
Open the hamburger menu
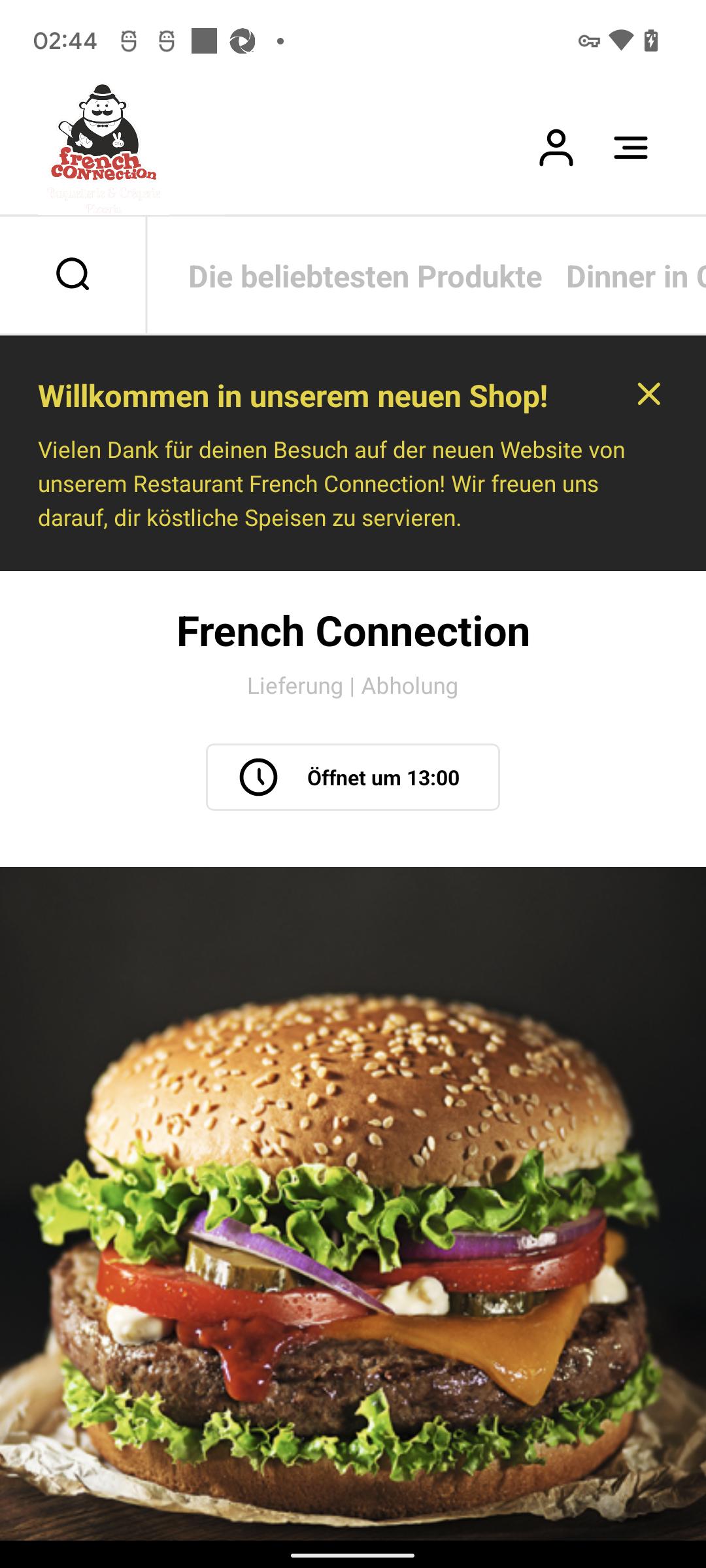click(631, 148)
